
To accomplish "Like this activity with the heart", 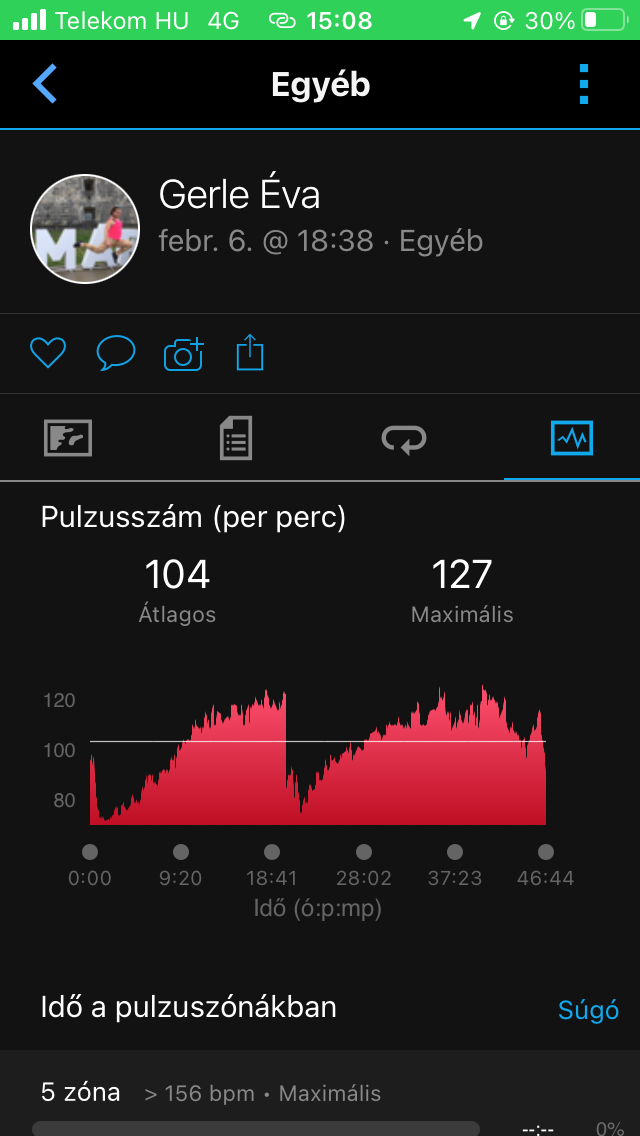I will pyautogui.click(x=48, y=353).
